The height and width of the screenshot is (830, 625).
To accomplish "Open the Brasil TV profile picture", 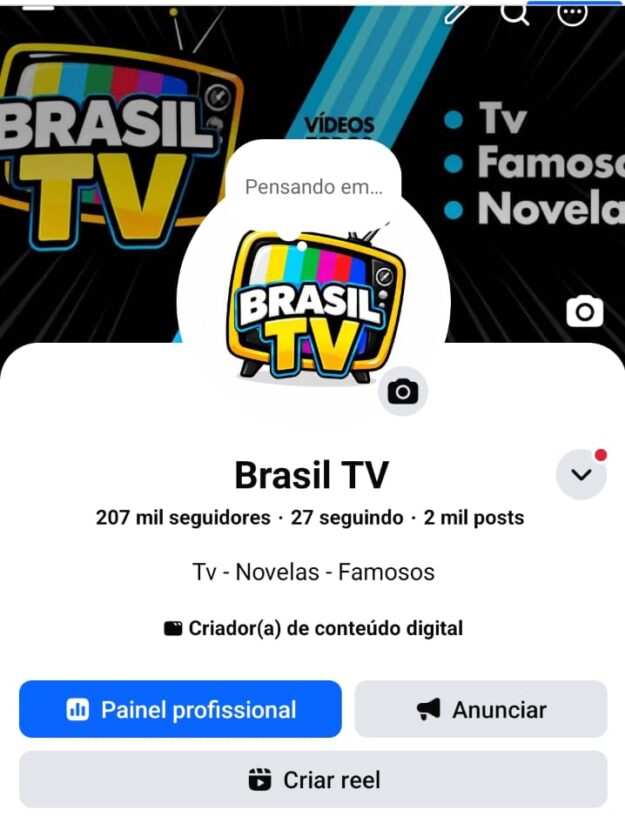I will click(313, 302).
